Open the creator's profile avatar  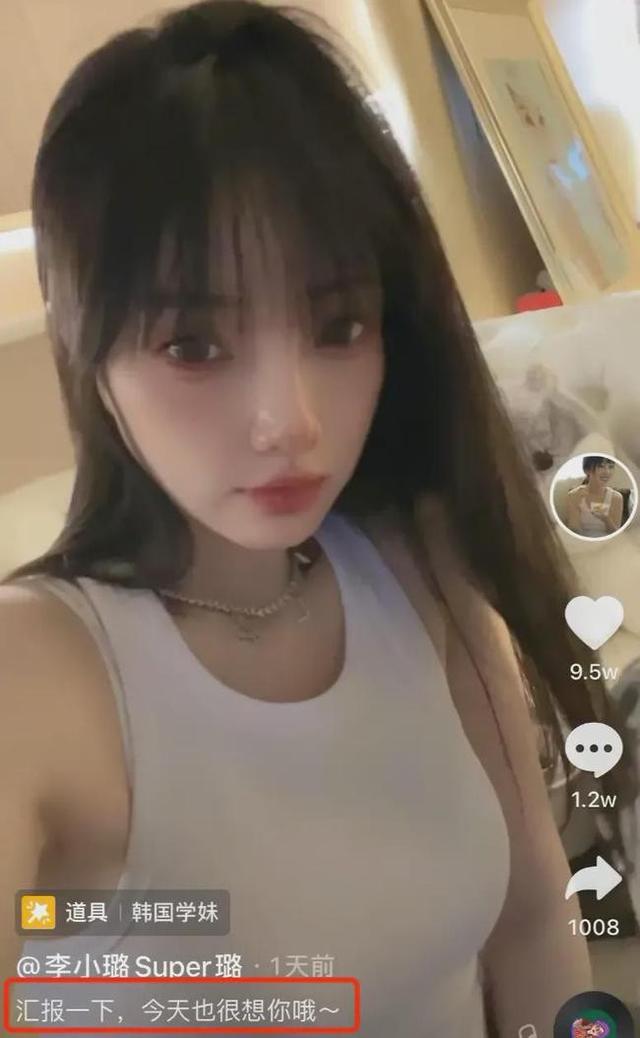(594, 496)
